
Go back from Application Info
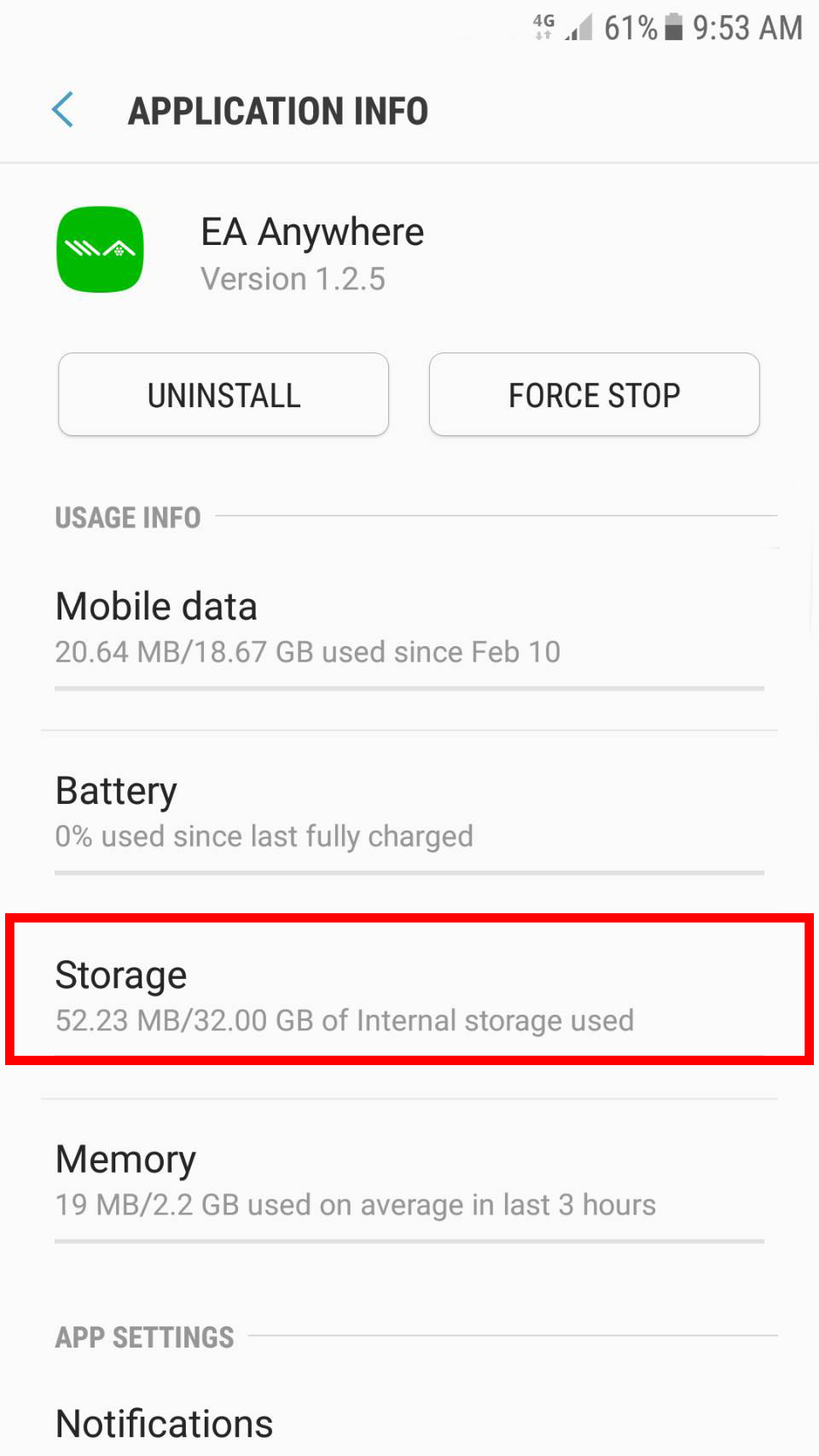click(63, 110)
